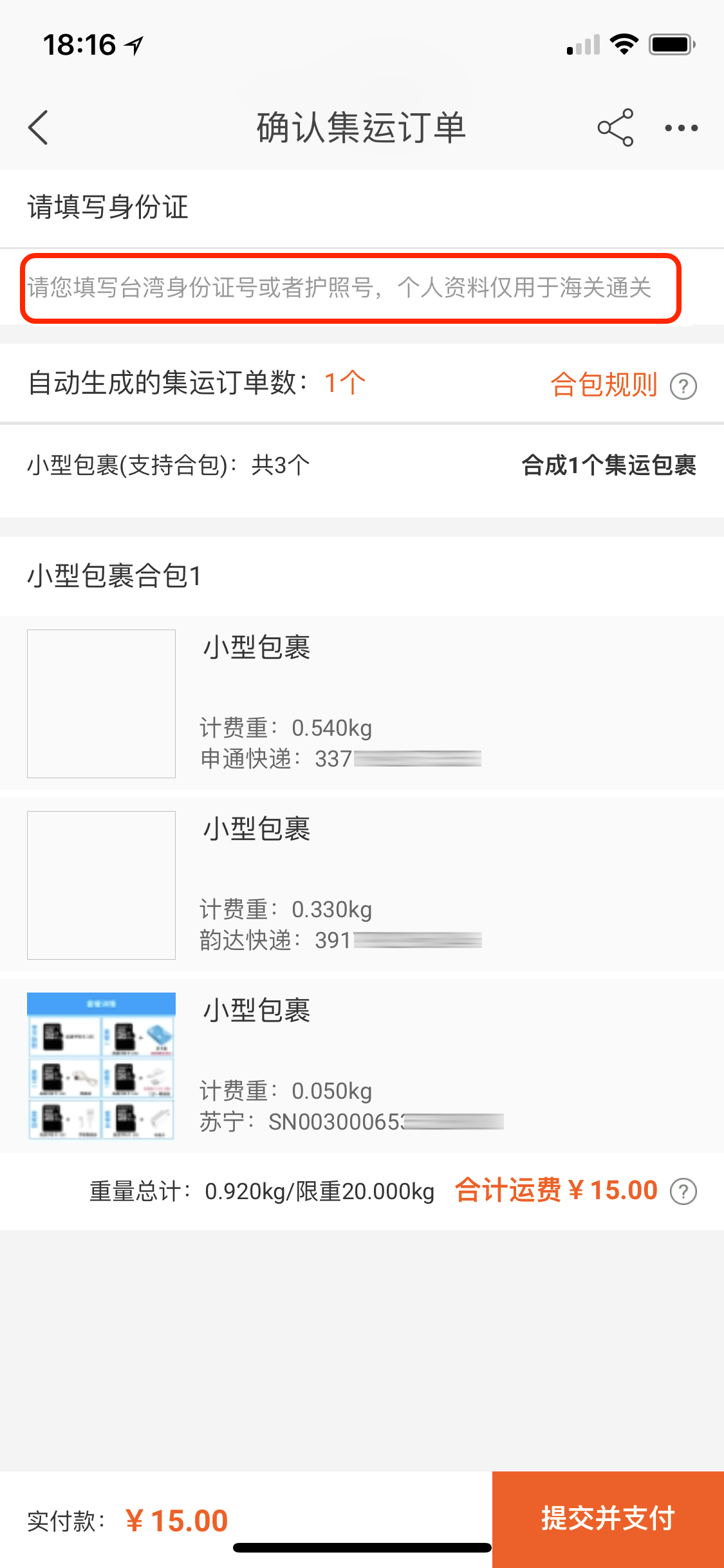Open the 申通快递 0.540kg package
Image resolution: width=724 pixels, height=1568 pixels.
[362, 703]
